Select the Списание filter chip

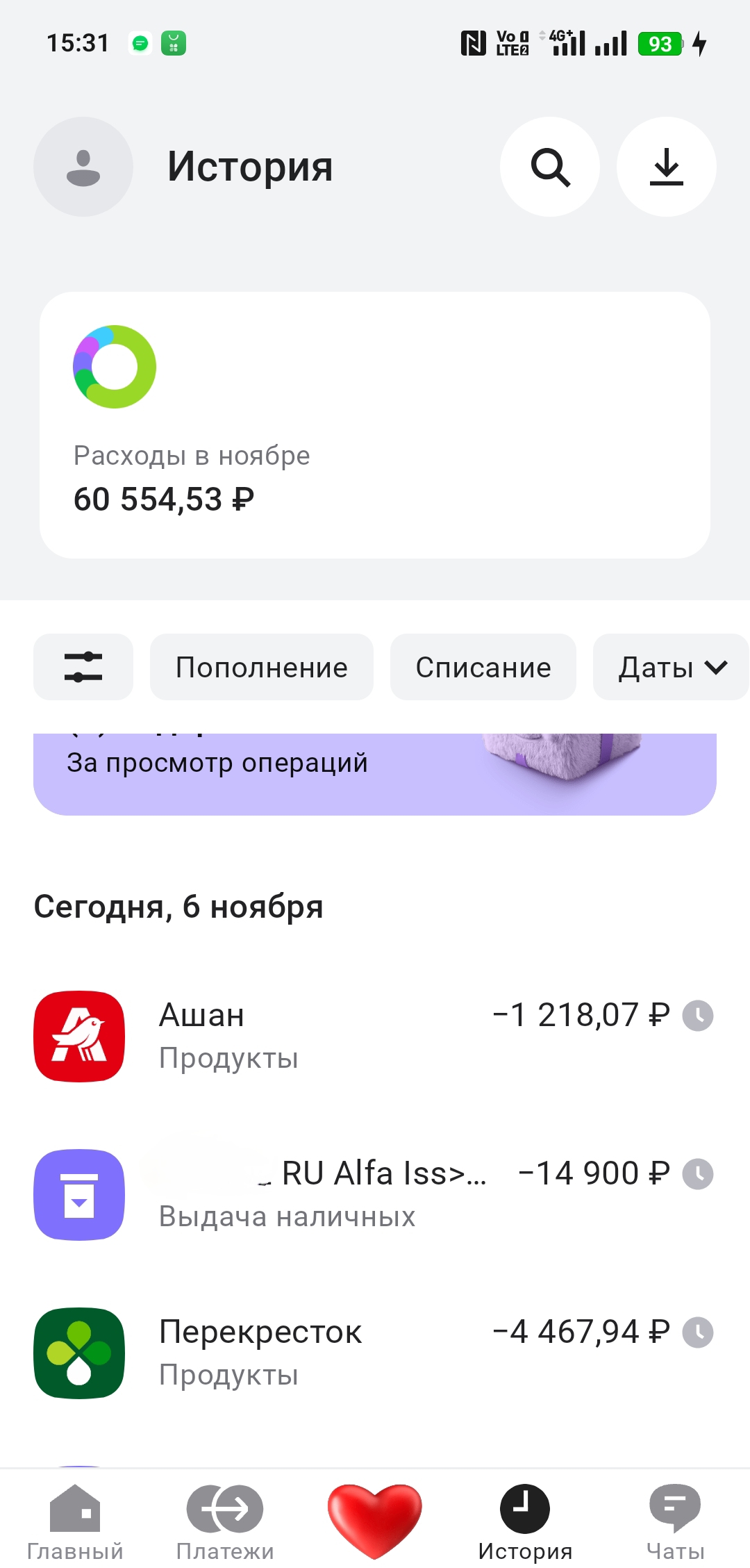tap(483, 667)
